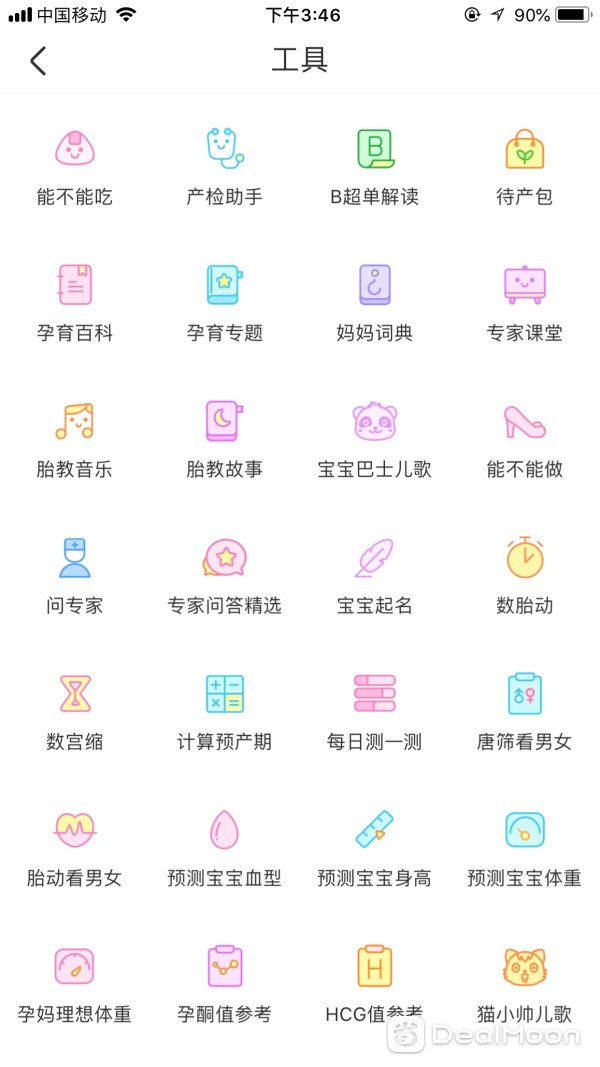
Task: Launch 产检助手 tool
Action: point(224,168)
